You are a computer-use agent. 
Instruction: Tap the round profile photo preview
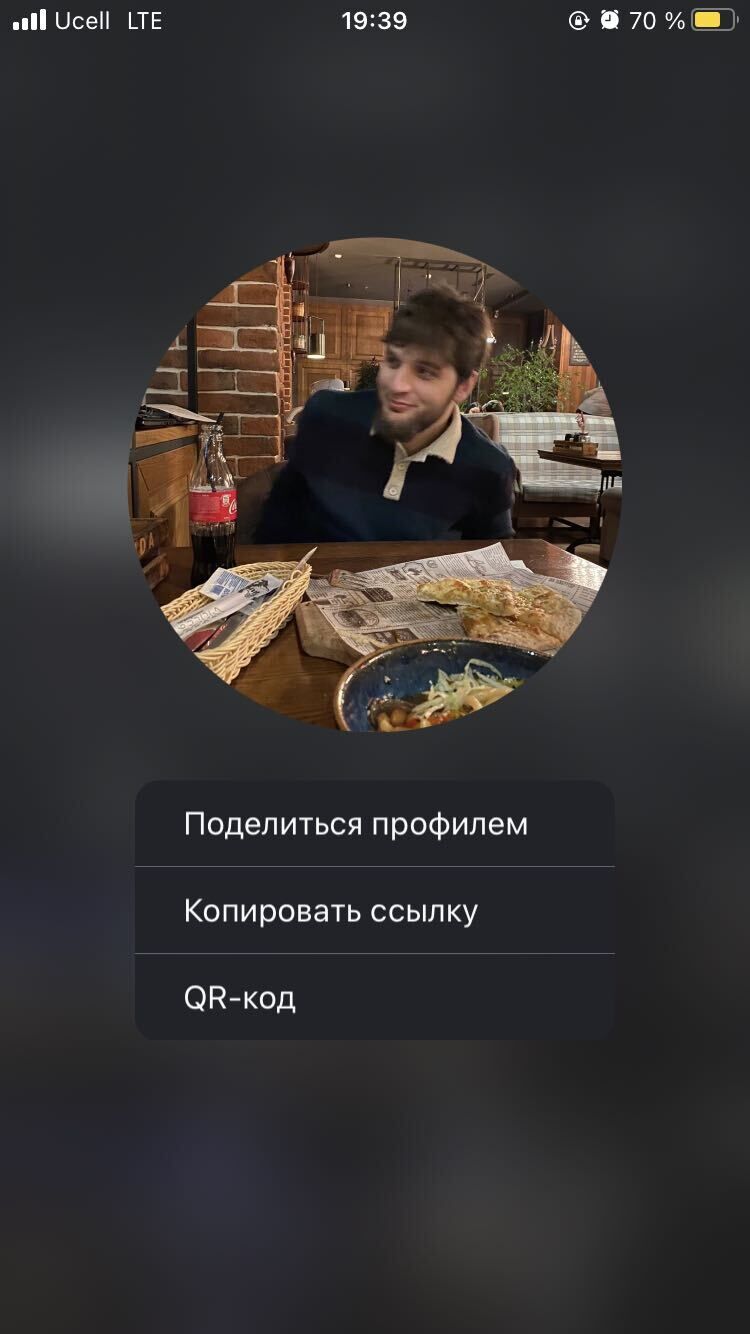point(375,484)
